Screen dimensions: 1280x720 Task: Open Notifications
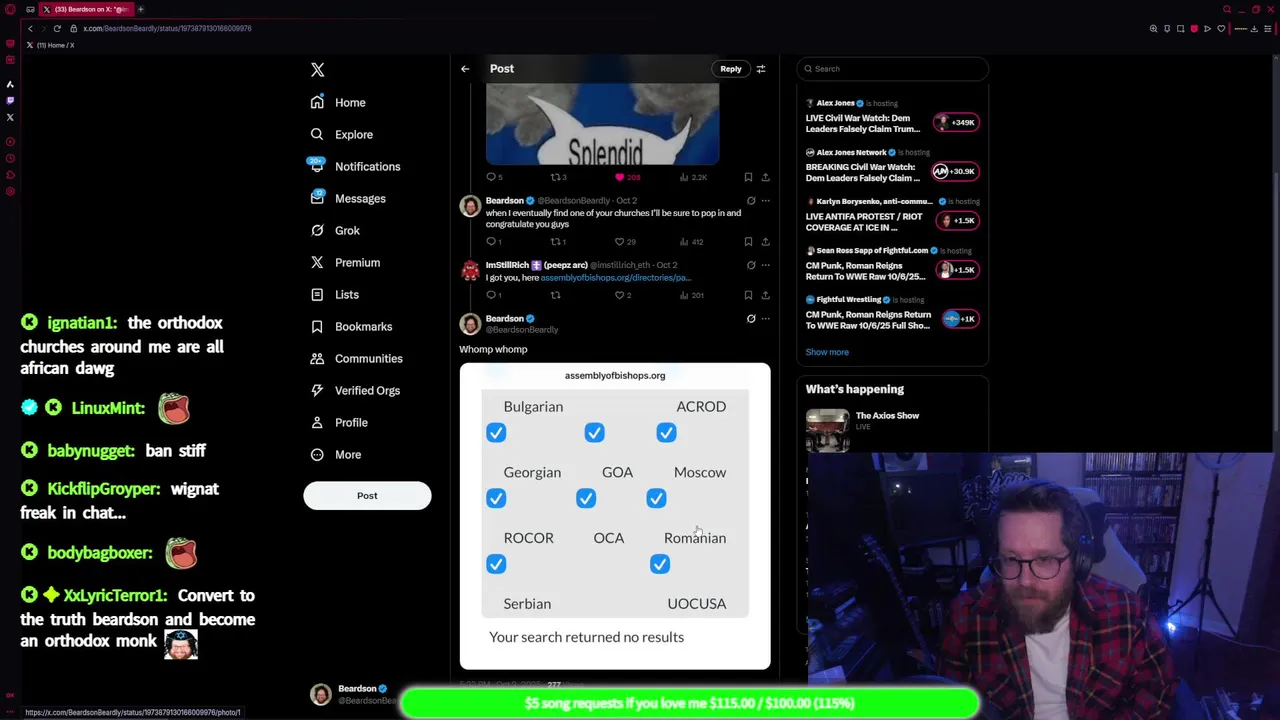(x=366, y=167)
